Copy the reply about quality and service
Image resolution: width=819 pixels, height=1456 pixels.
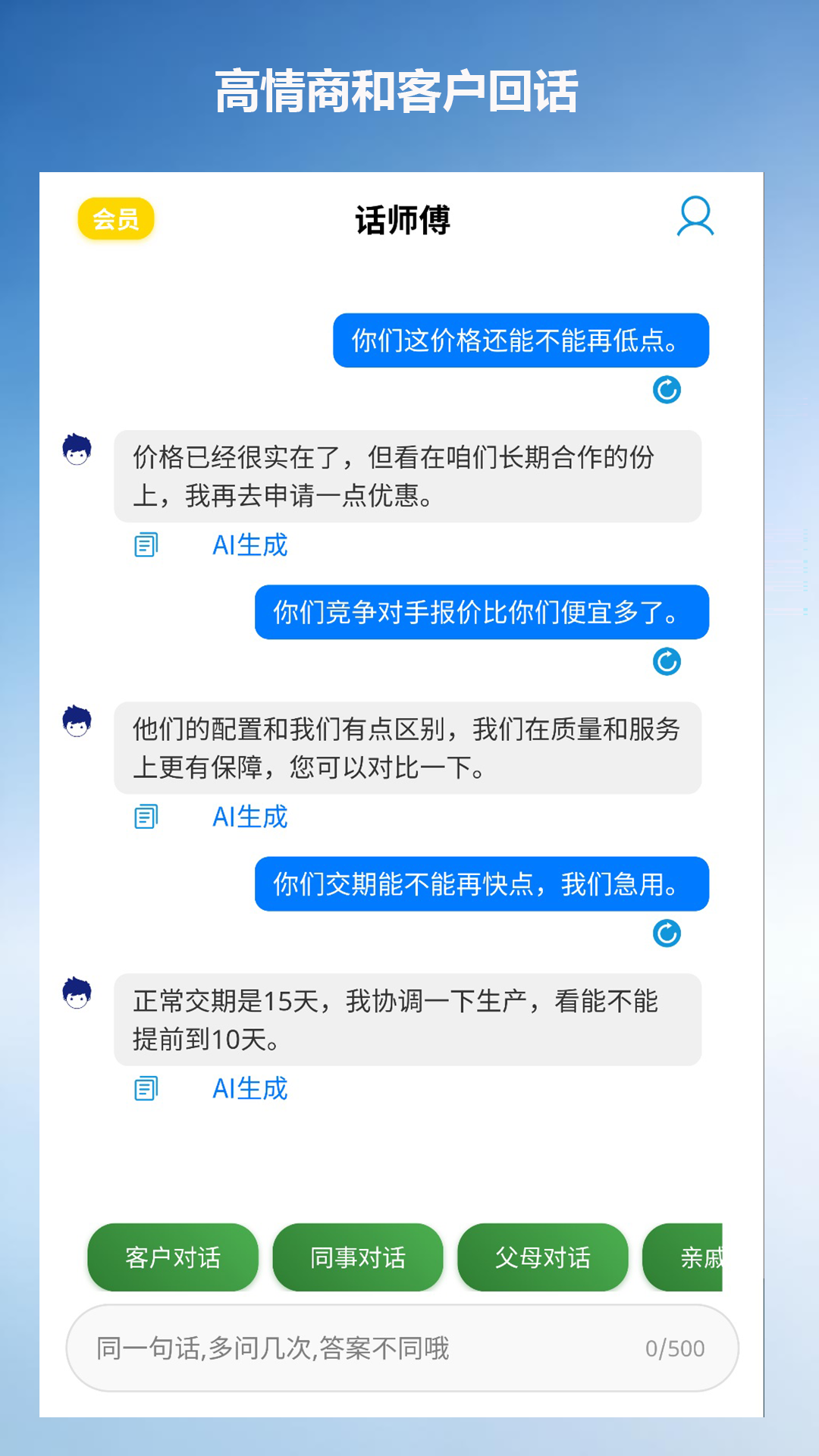(x=146, y=817)
